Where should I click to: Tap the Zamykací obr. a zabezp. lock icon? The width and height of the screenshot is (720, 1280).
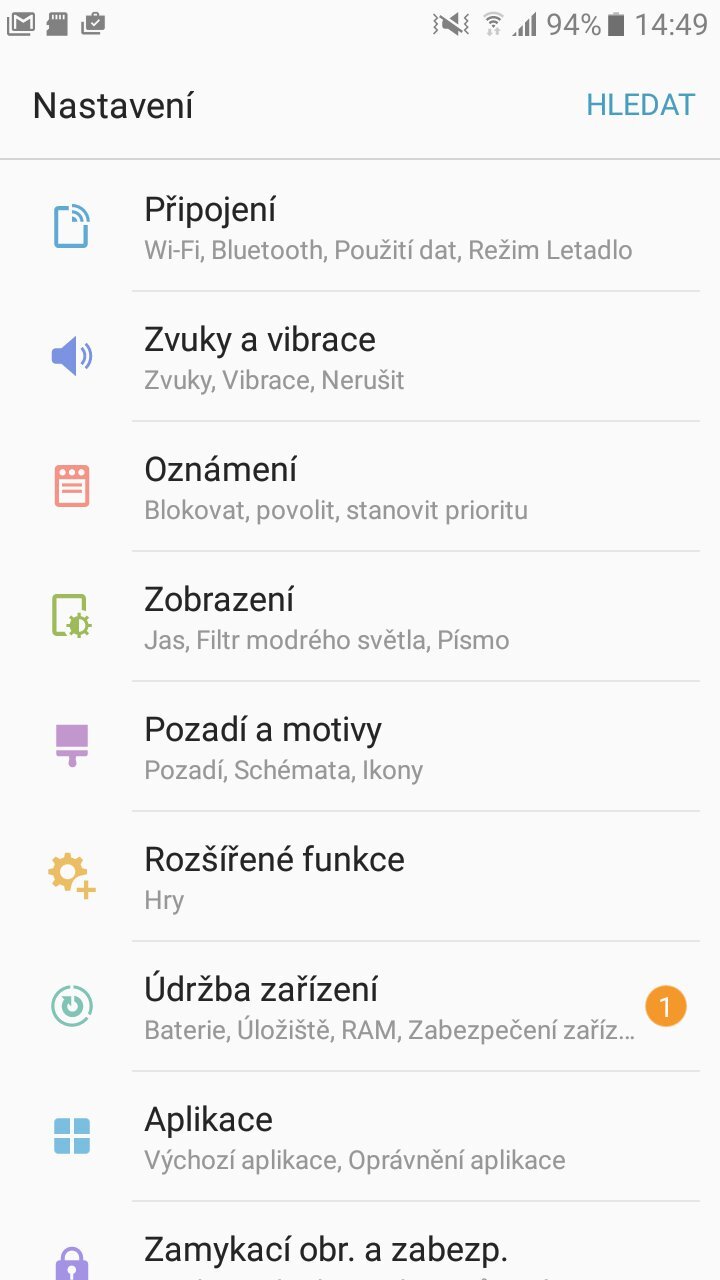tap(71, 1263)
